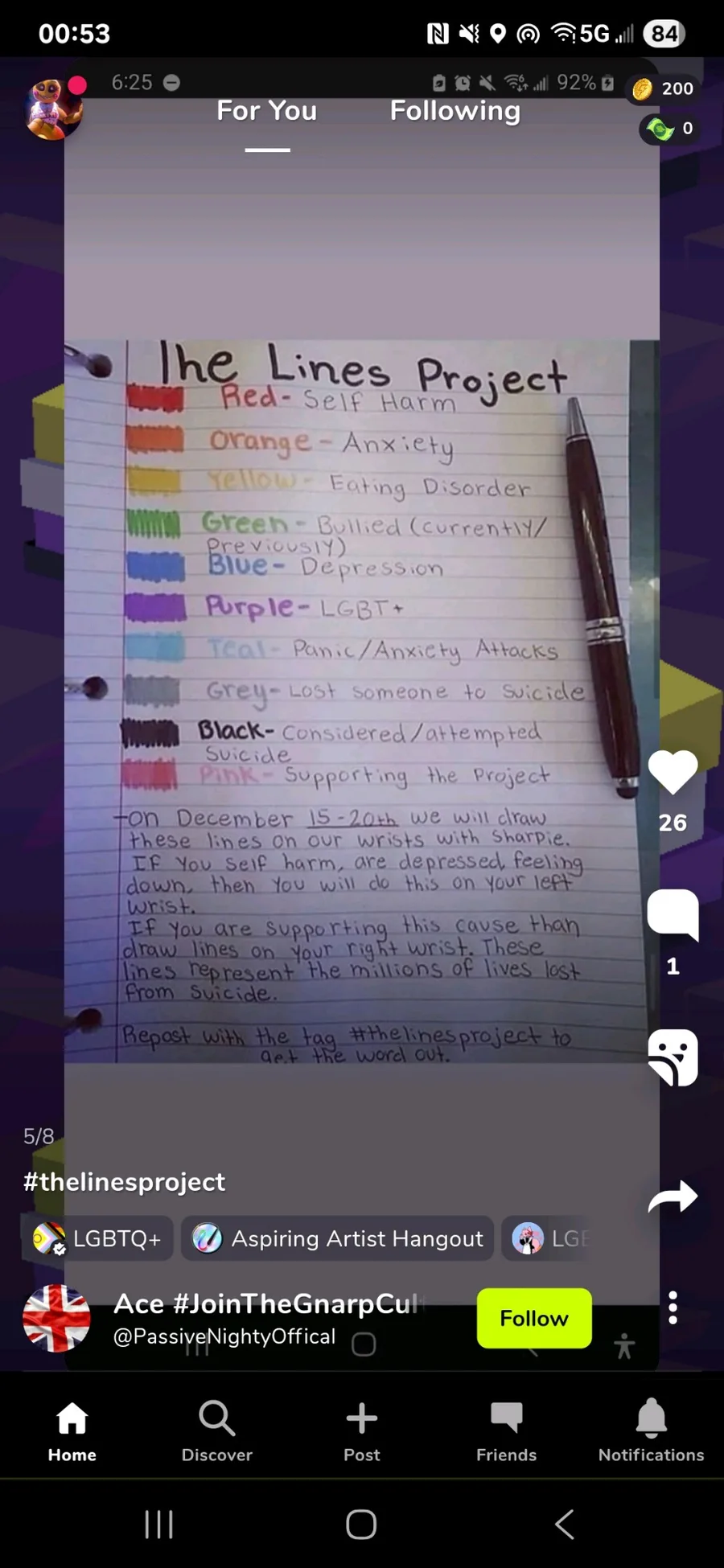Tap the #thelinesproject hashtag
The height and width of the screenshot is (1568, 724).
click(x=124, y=1182)
